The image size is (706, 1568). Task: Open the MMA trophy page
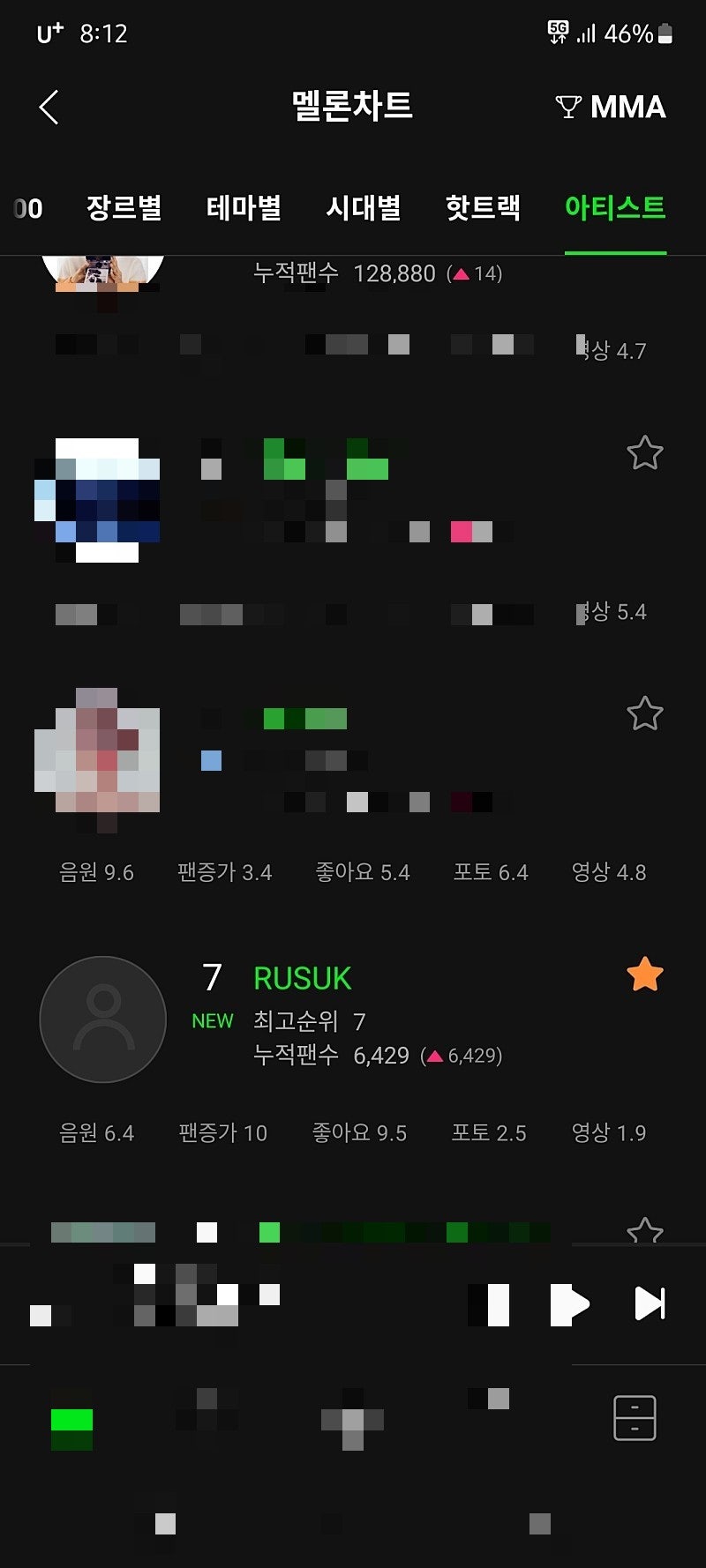coord(611,108)
